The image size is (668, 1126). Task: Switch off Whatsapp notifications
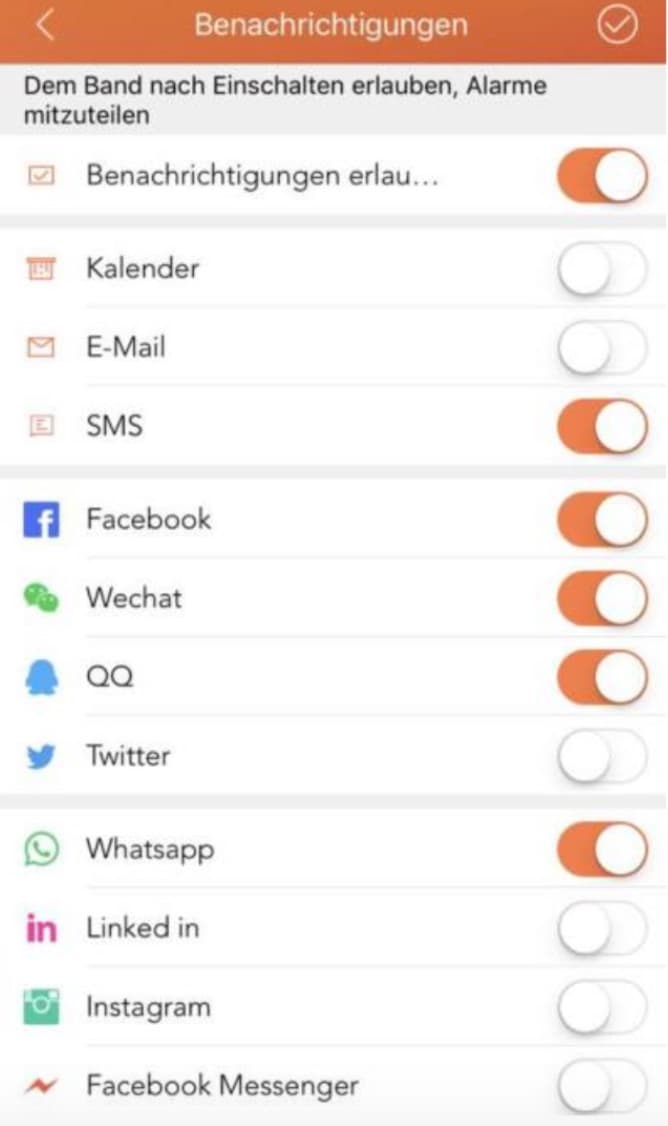602,850
